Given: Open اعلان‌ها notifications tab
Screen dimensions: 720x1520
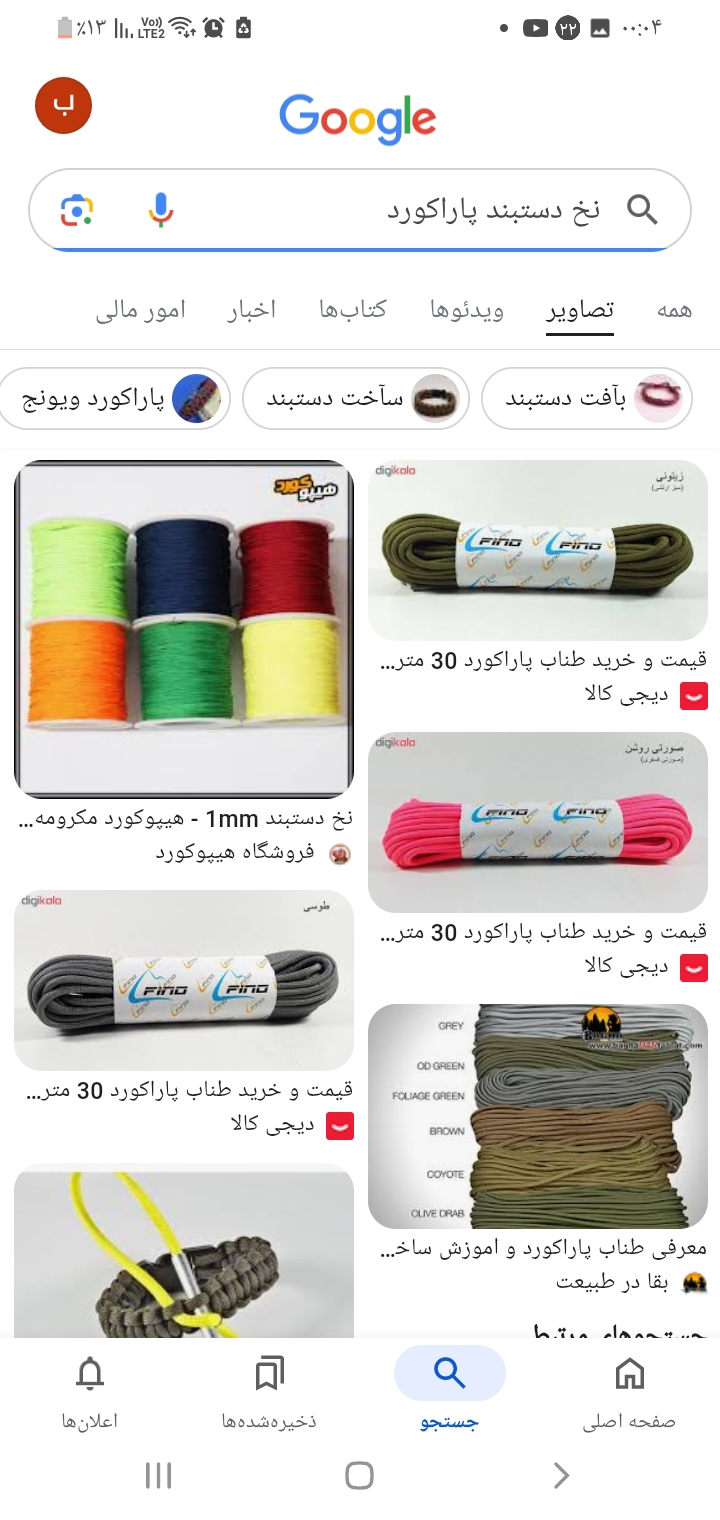Looking at the screenshot, I should pyautogui.click(x=90, y=1390).
